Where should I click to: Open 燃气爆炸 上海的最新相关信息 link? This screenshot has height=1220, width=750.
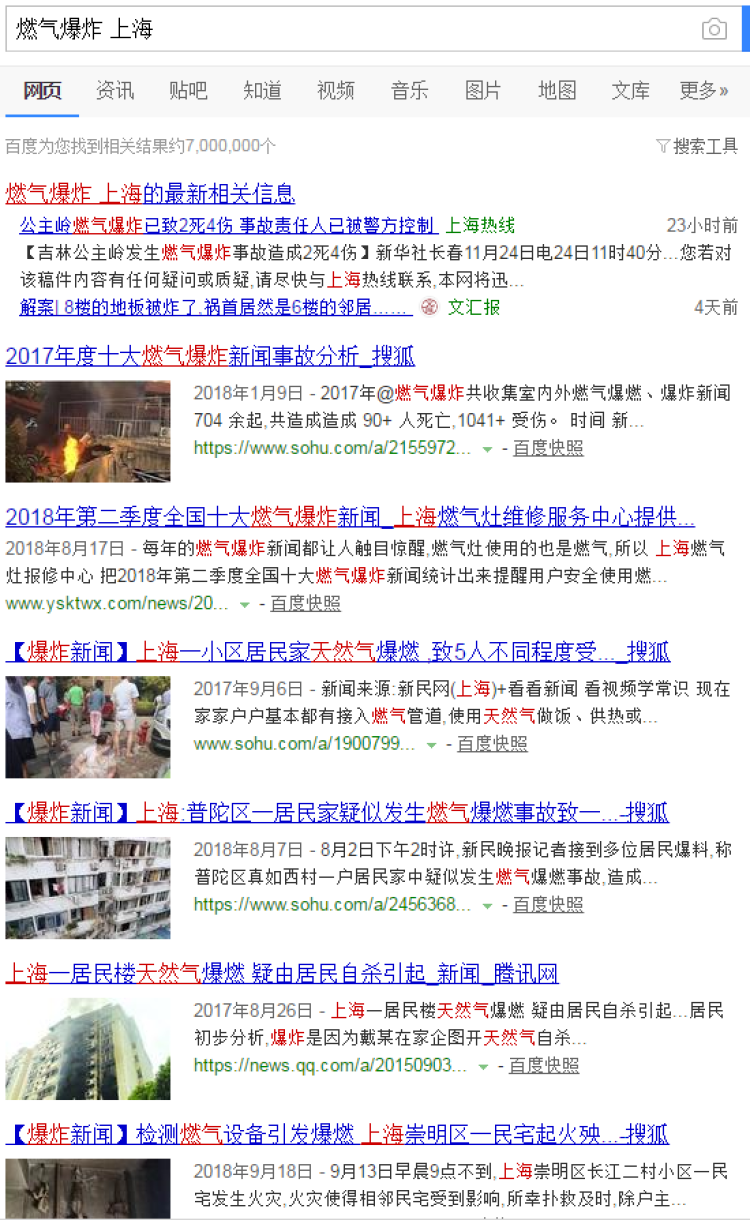(x=151, y=193)
